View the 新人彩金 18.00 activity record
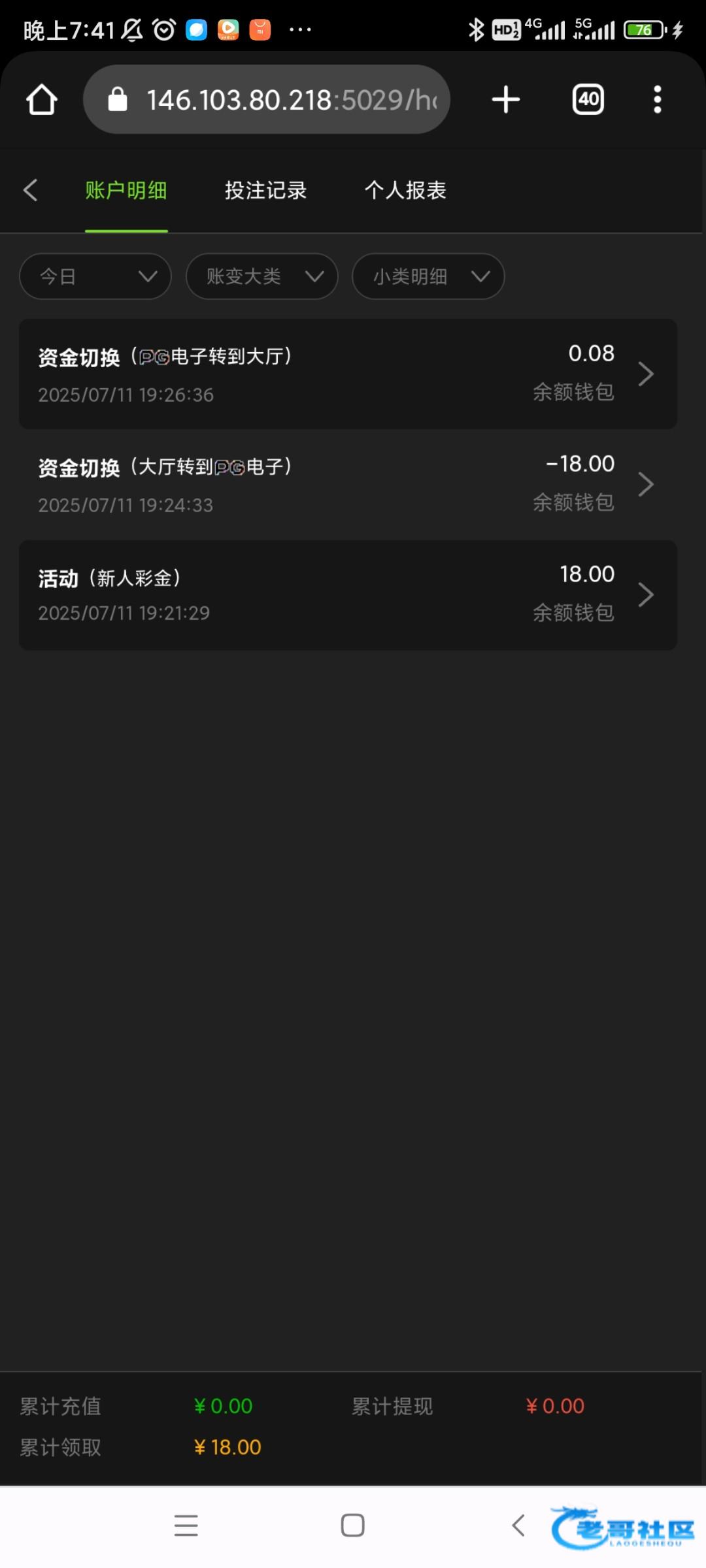706x1568 pixels. click(348, 595)
